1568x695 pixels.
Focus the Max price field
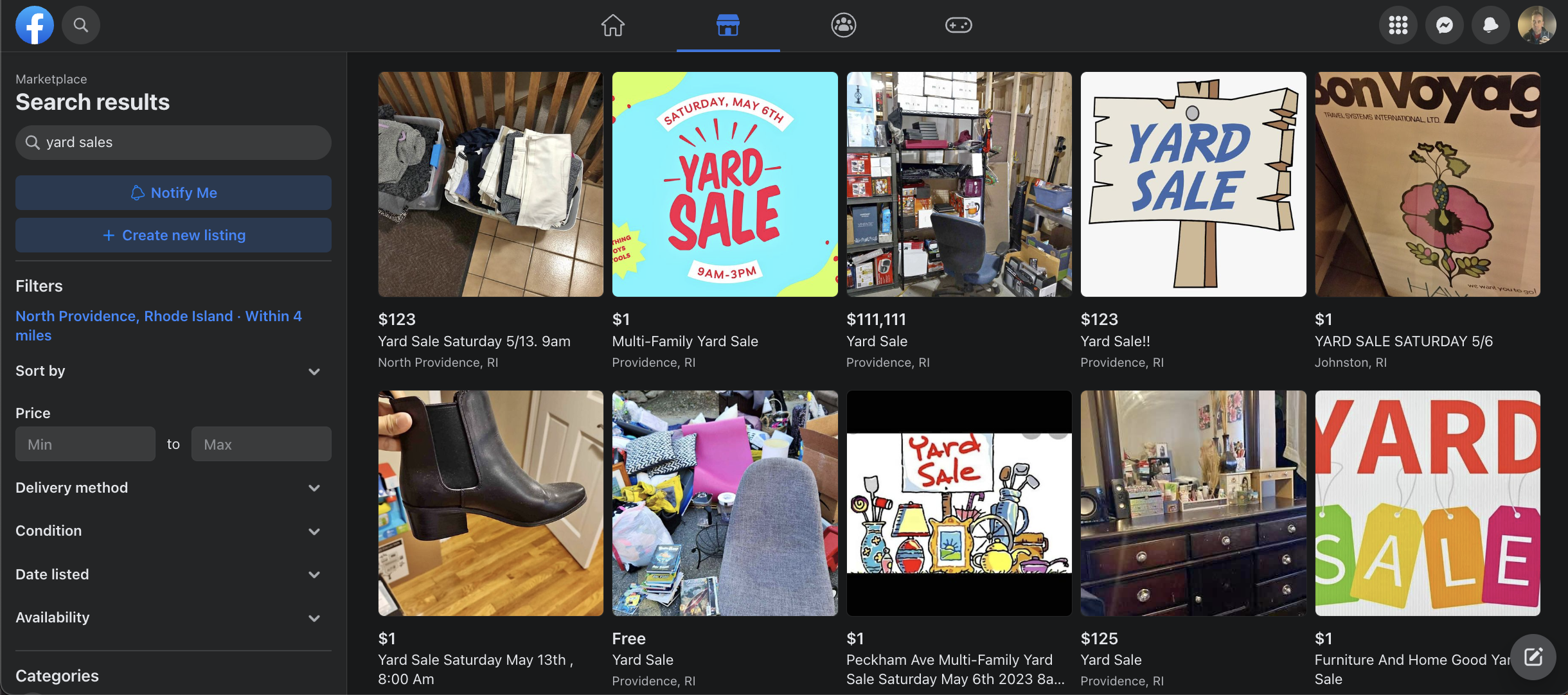point(261,444)
